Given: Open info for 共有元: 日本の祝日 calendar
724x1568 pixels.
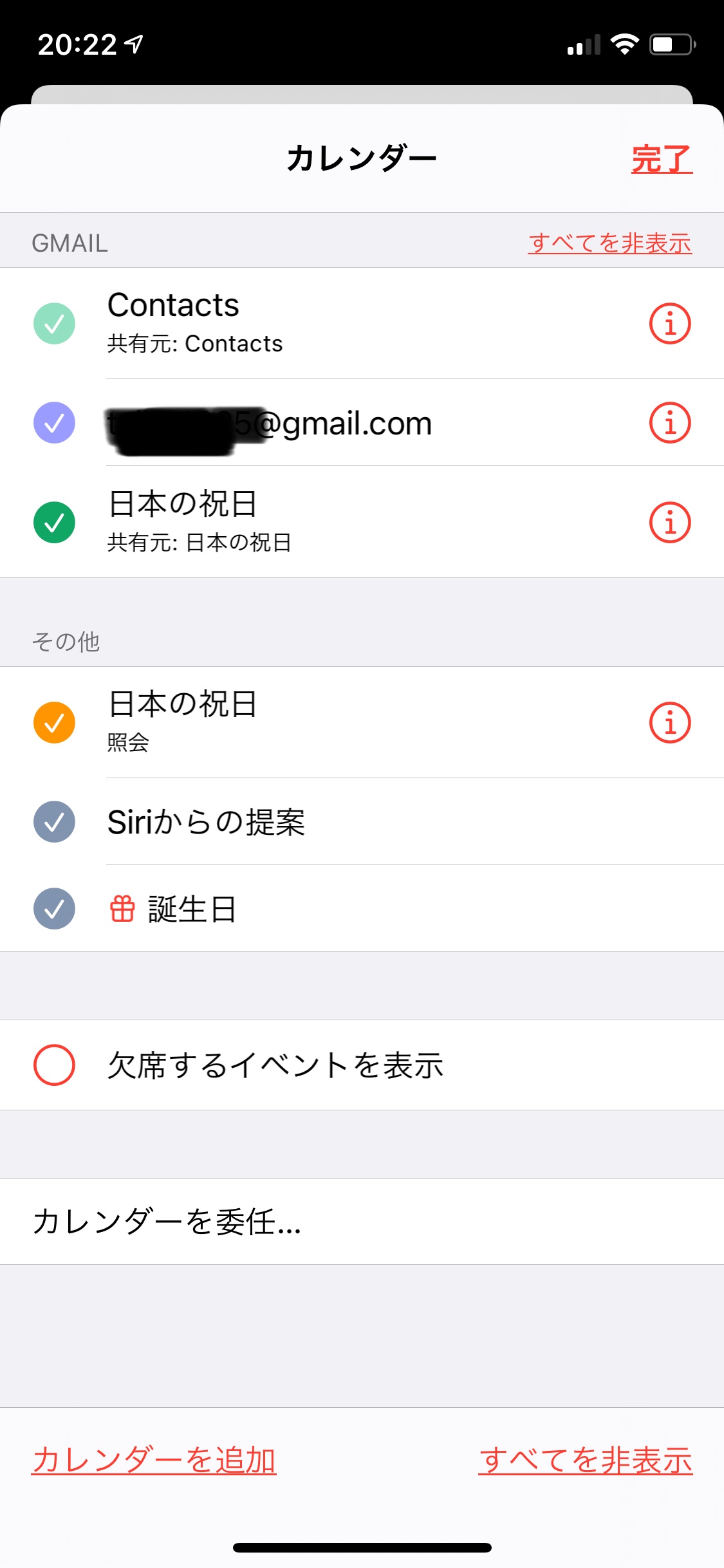Looking at the screenshot, I should click(669, 522).
